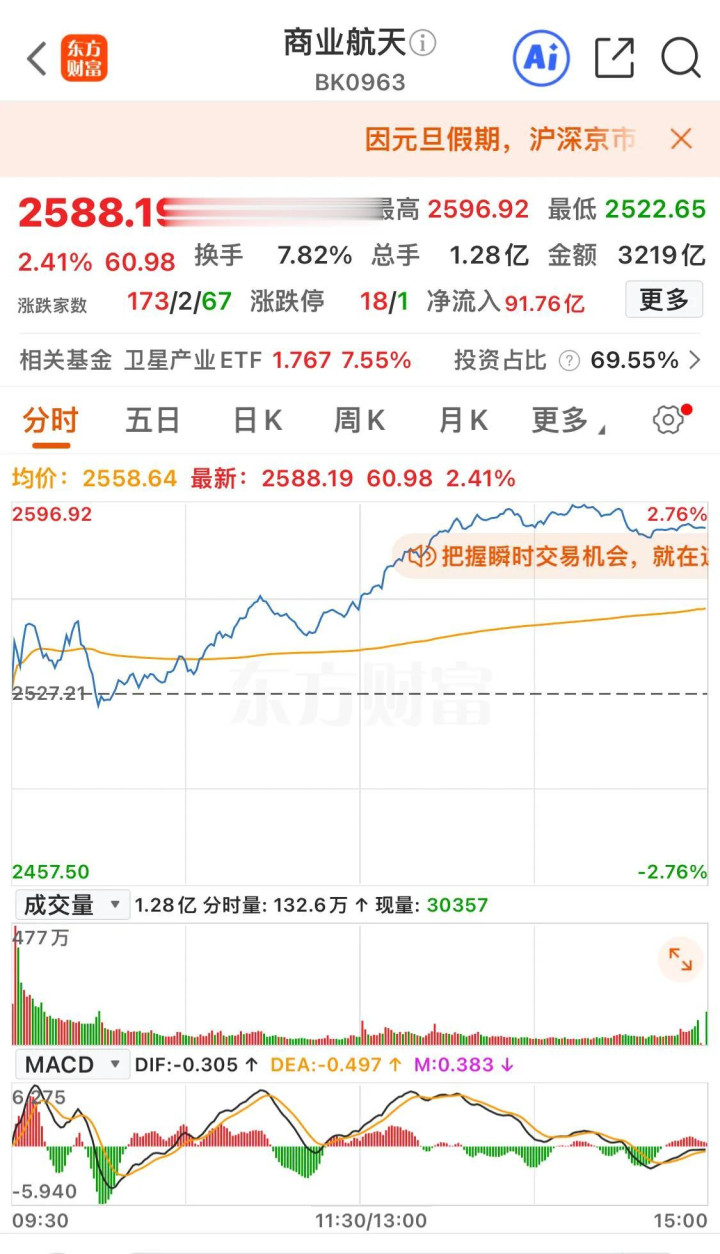The height and width of the screenshot is (1254, 720).
Task: Tap the info icon beside 商业航天
Action: coord(423,43)
